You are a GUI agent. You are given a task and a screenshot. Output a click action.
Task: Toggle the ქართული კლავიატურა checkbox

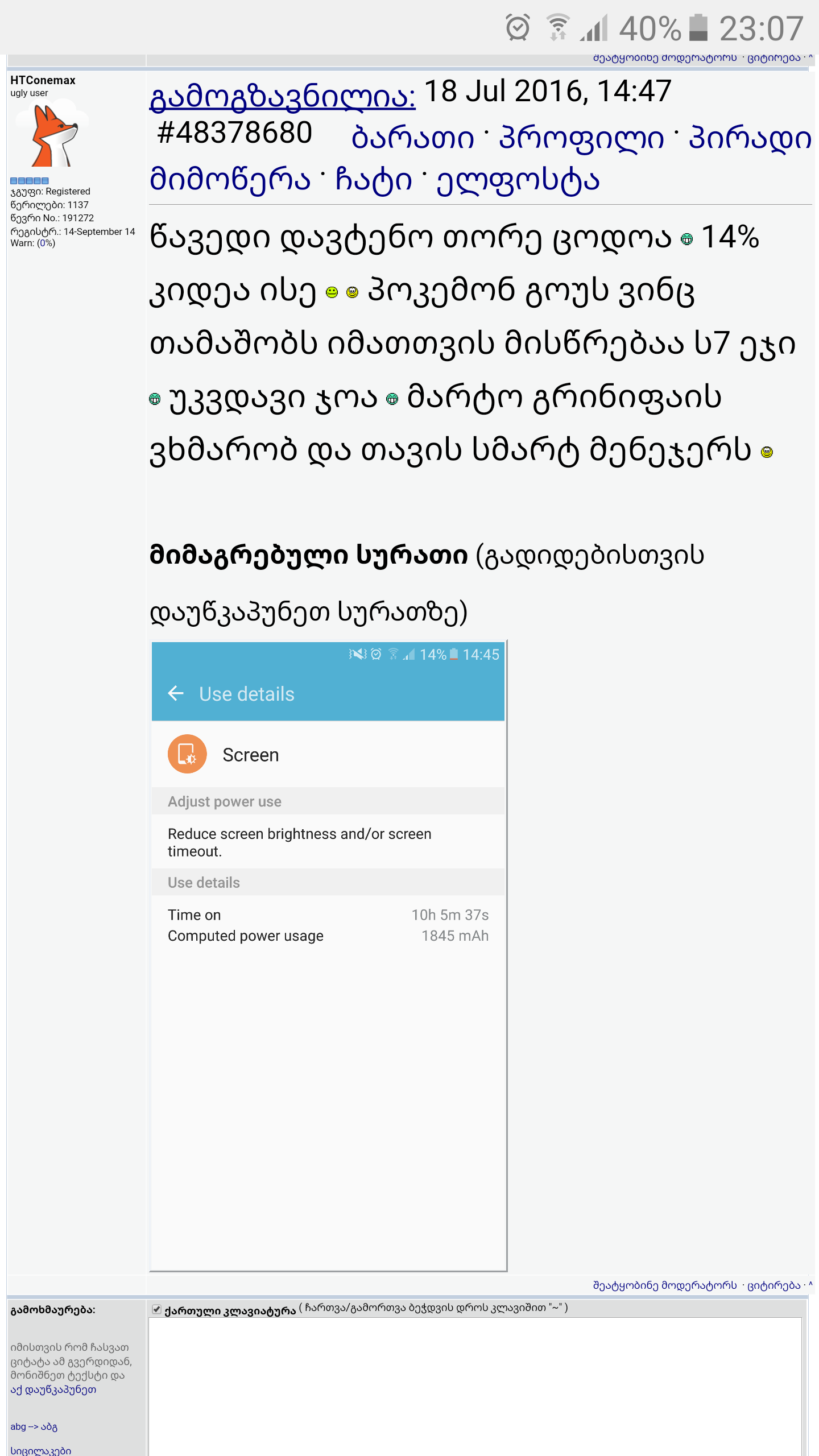click(156, 1310)
